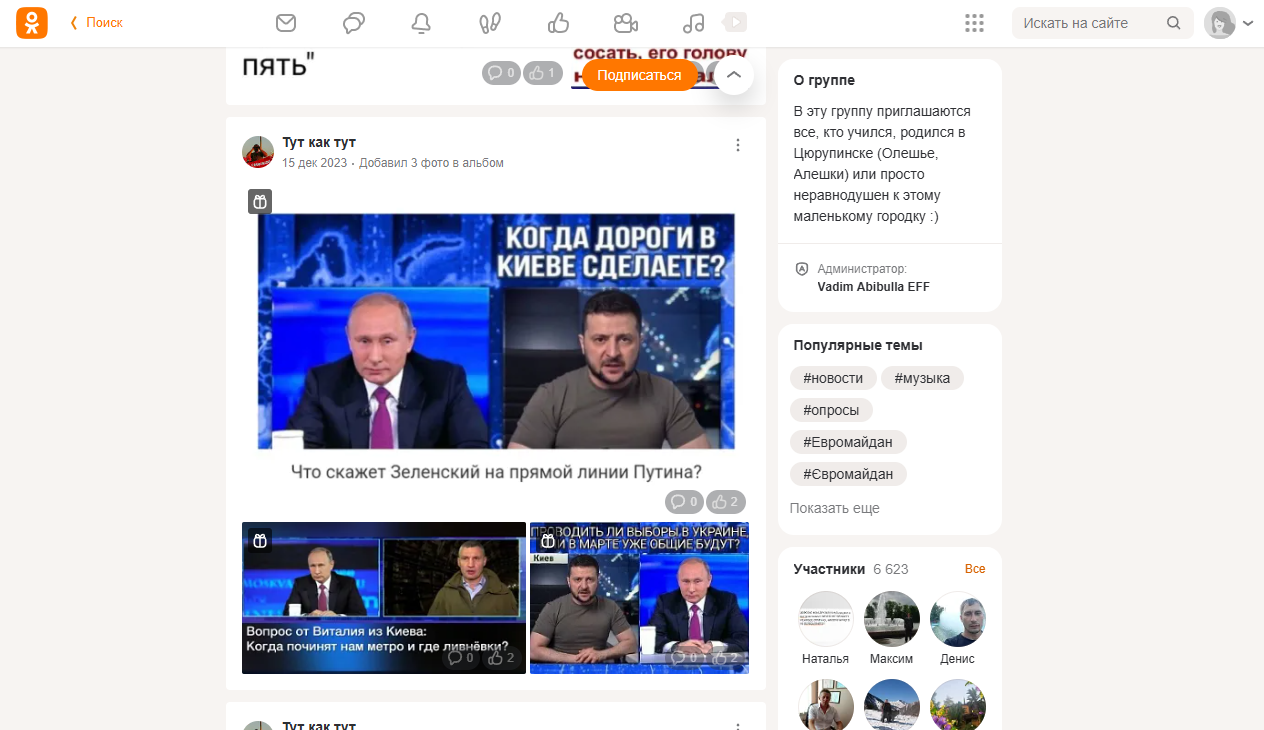Screen dimensions: 1264x730
Task: Open the guests footprints icon
Action: (x=490, y=23)
